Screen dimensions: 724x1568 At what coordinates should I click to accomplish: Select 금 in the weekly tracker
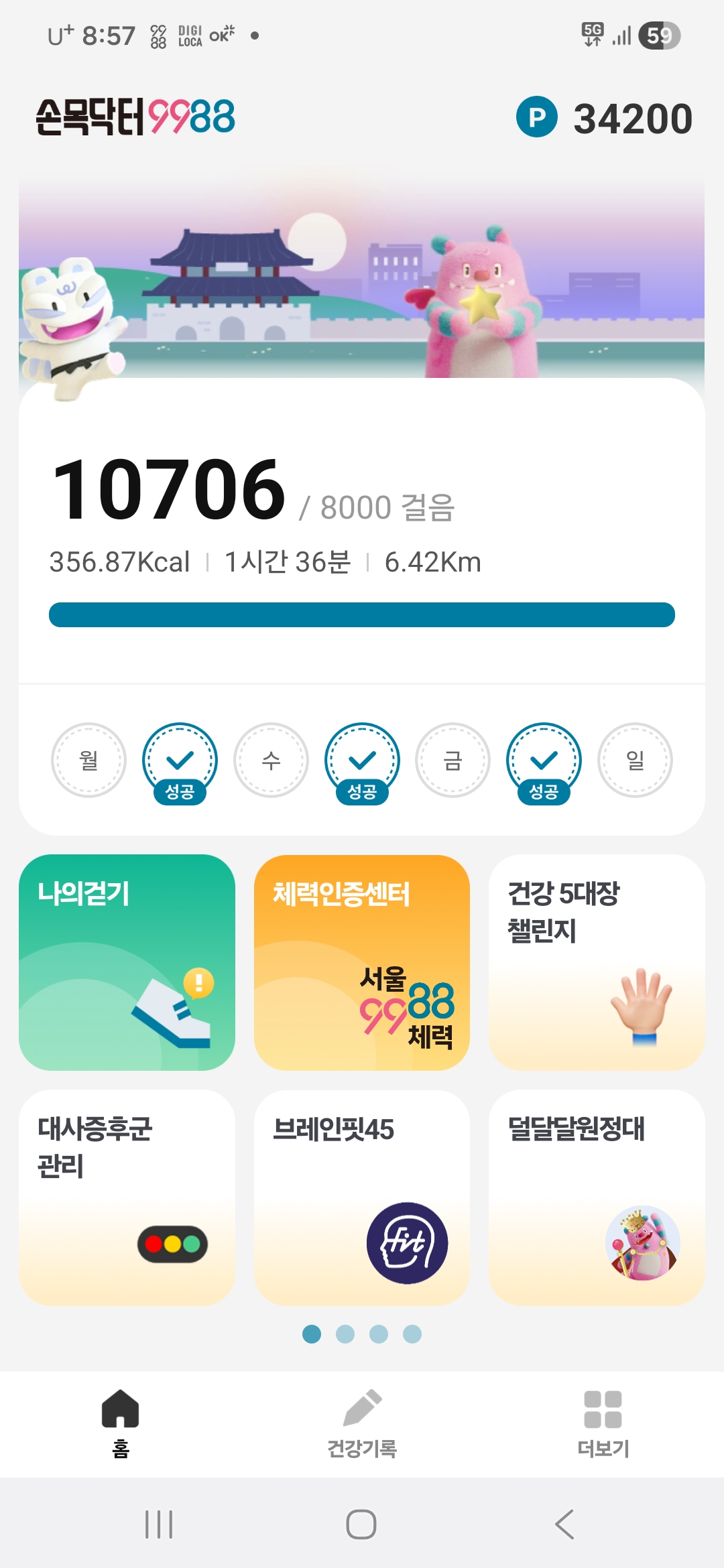(x=453, y=760)
